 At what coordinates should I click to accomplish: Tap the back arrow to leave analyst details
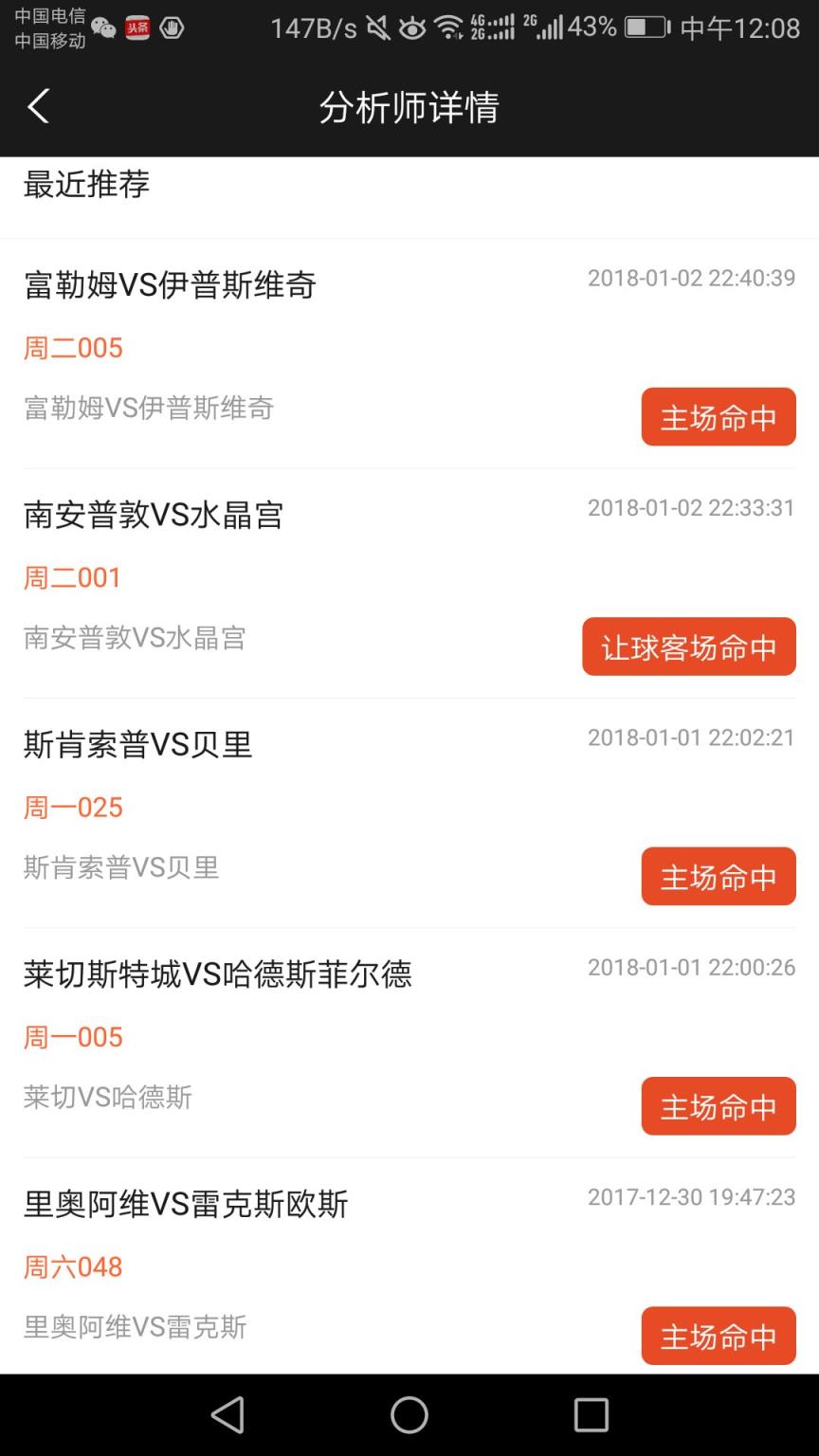point(38,106)
